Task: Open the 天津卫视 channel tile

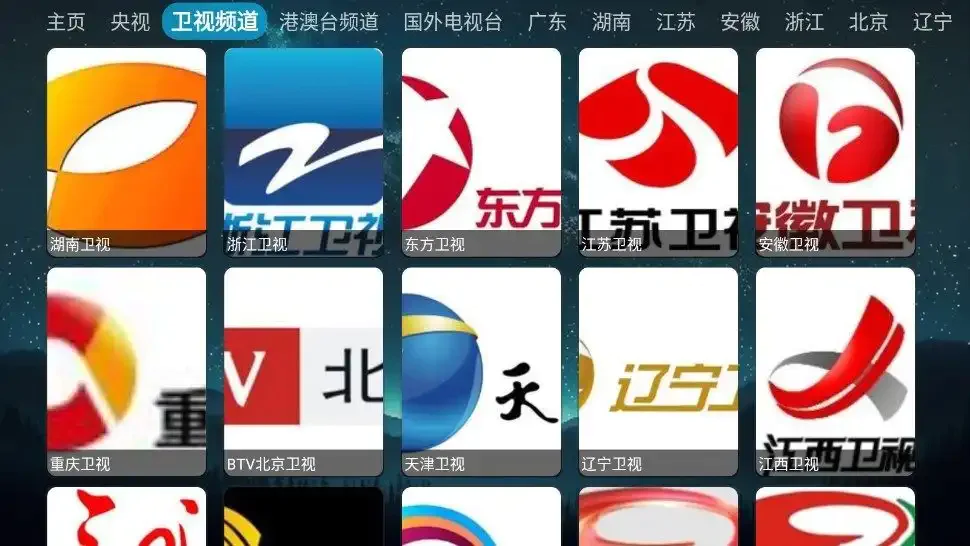Action: point(481,371)
